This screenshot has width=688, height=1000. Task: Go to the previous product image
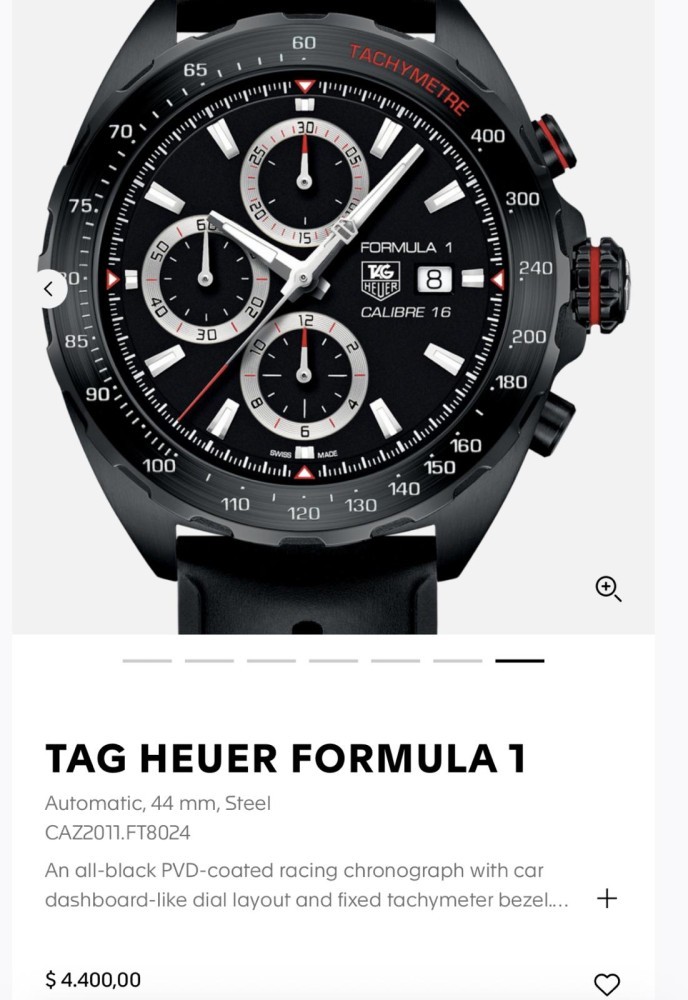click(x=47, y=289)
